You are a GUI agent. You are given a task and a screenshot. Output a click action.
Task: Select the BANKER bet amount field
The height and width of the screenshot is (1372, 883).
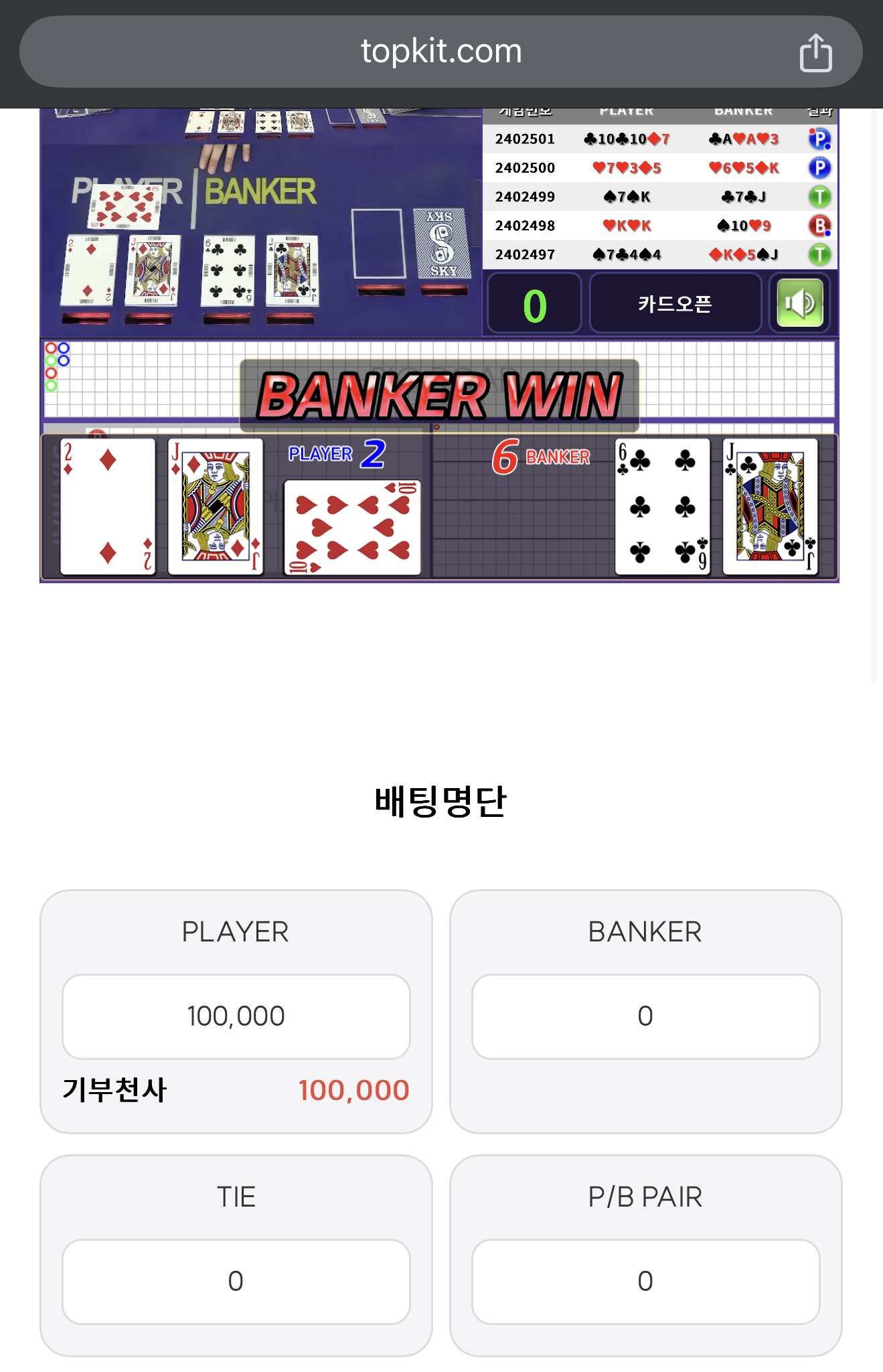(645, 1016)
